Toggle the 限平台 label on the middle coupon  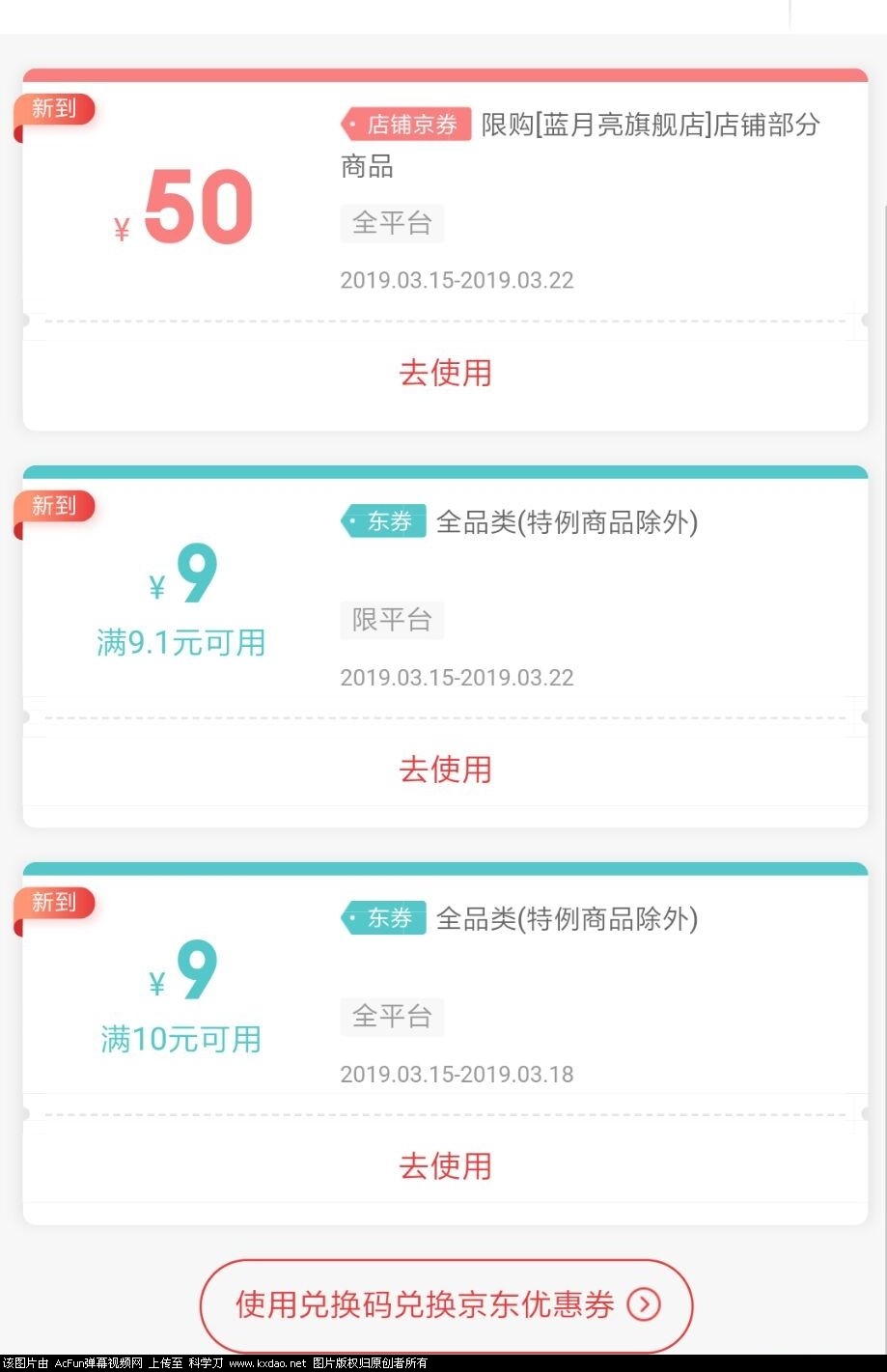pos(392,620)
